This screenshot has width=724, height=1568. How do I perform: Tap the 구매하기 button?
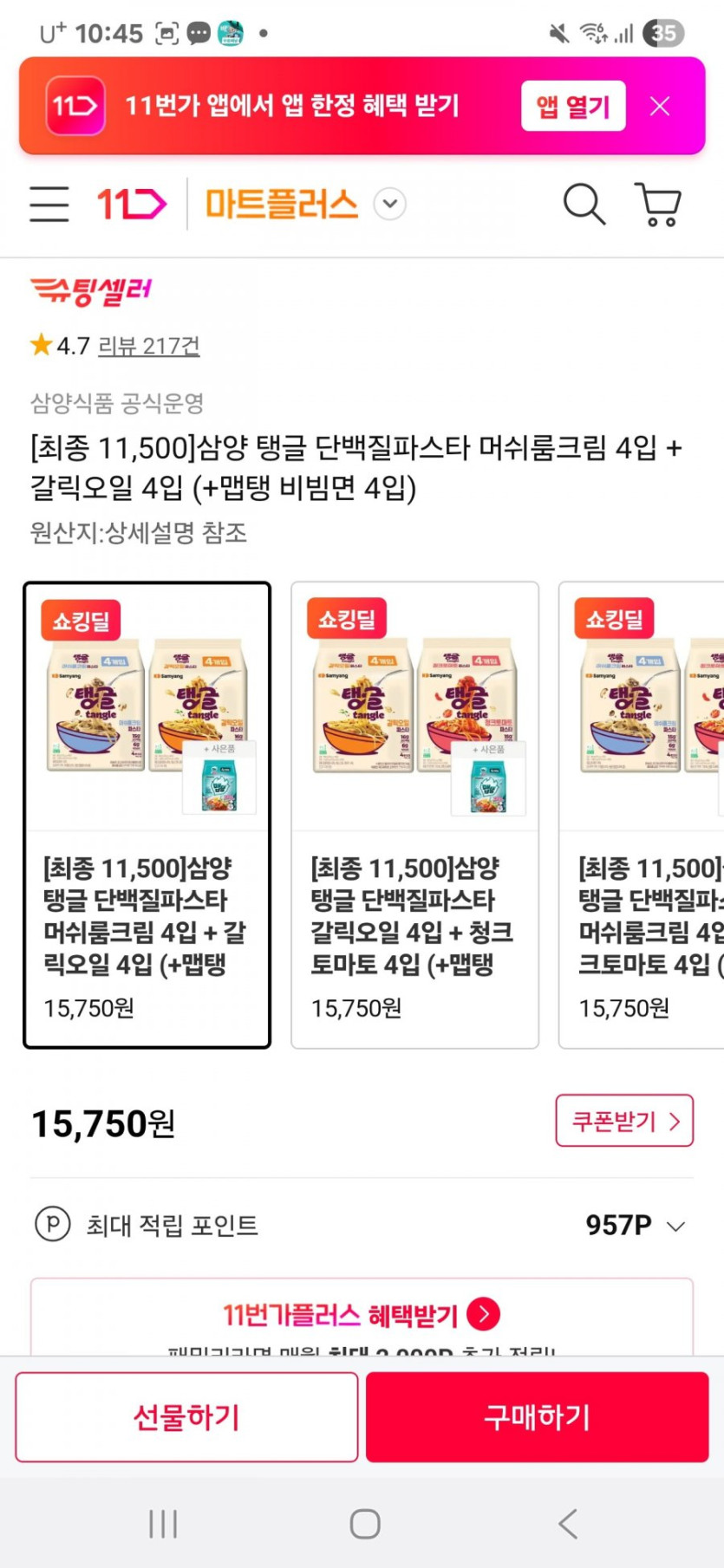point(538,1417)
